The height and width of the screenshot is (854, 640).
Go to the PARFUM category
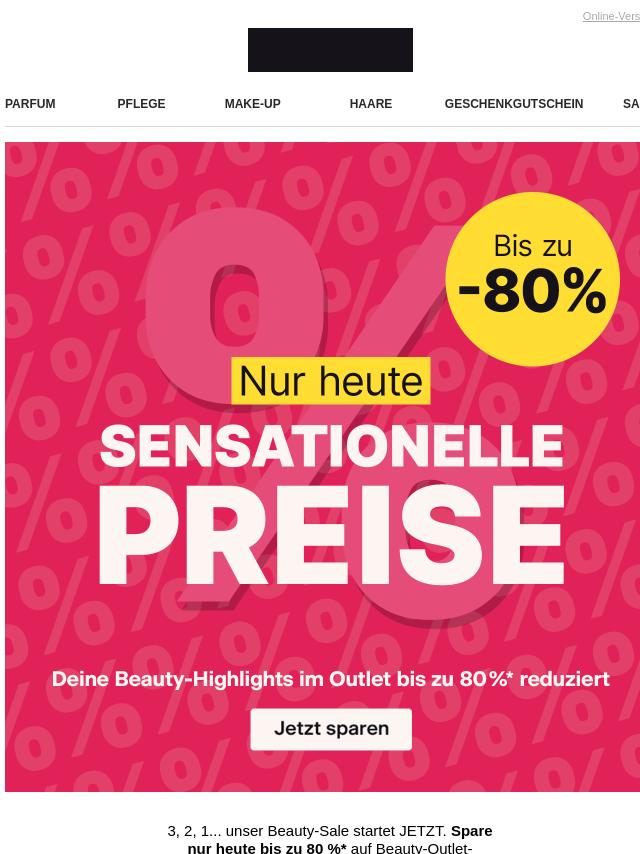click(30, 104)
